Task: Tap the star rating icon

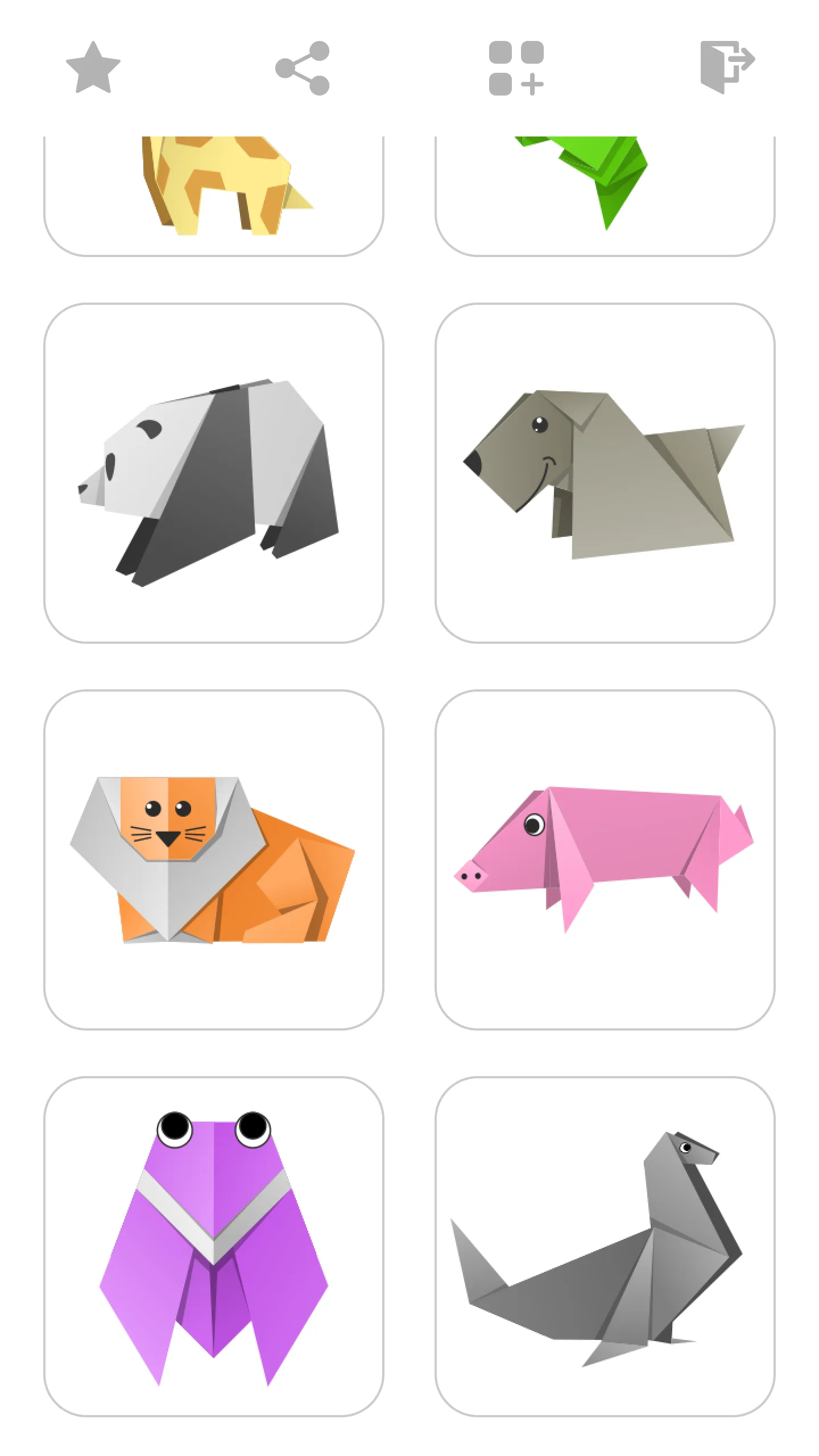Action: [93, 68]
